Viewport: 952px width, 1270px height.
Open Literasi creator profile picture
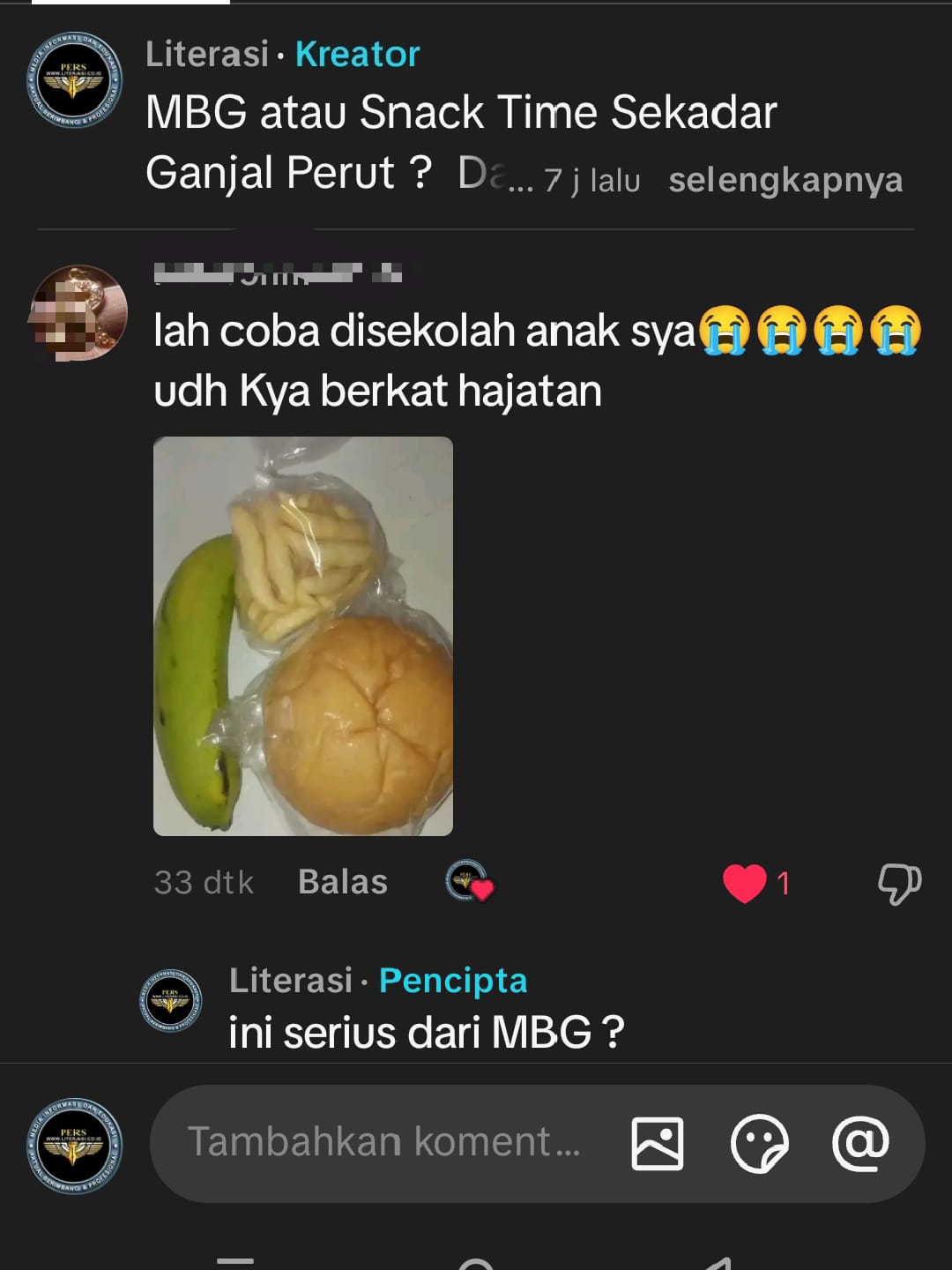(74, 81)
